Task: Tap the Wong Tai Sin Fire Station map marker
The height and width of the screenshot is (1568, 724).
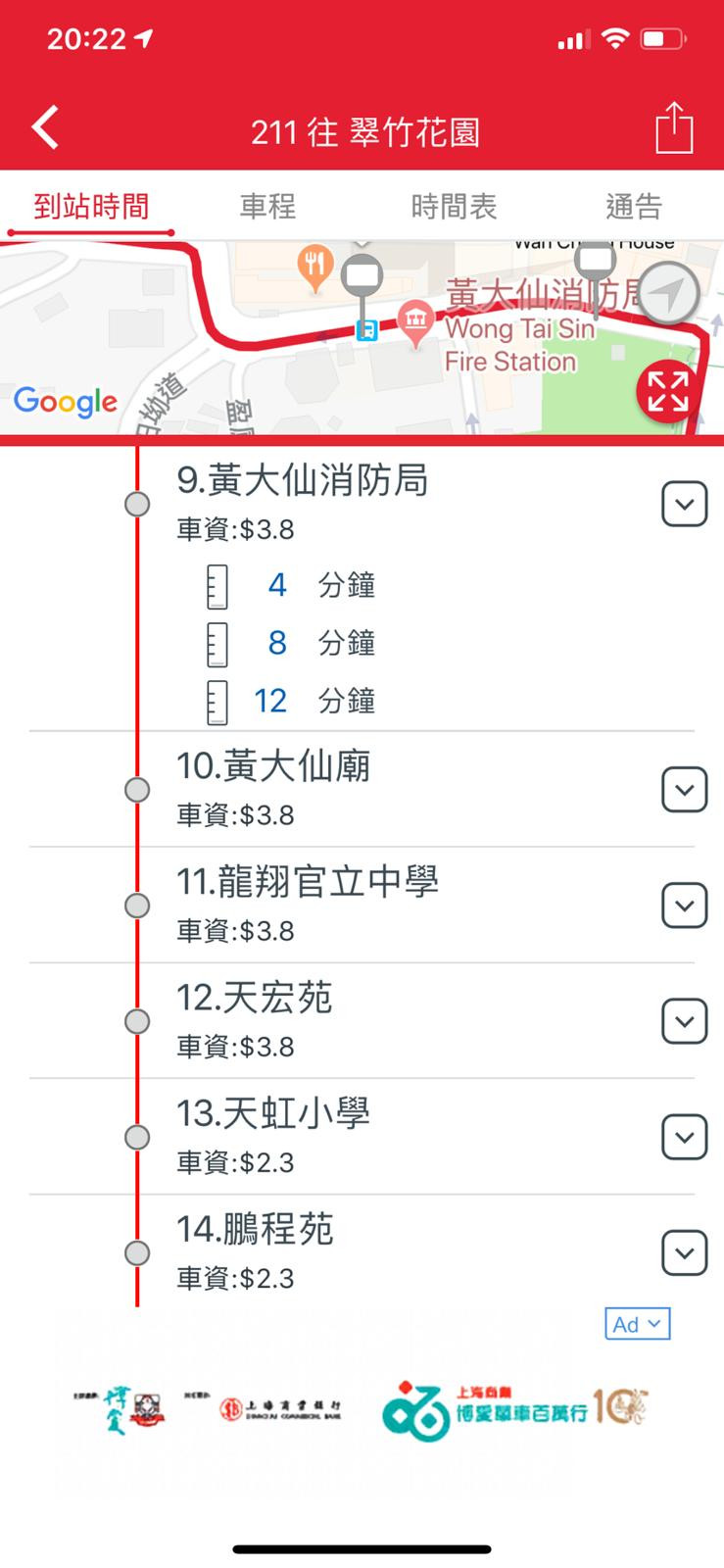Action: 416,322
